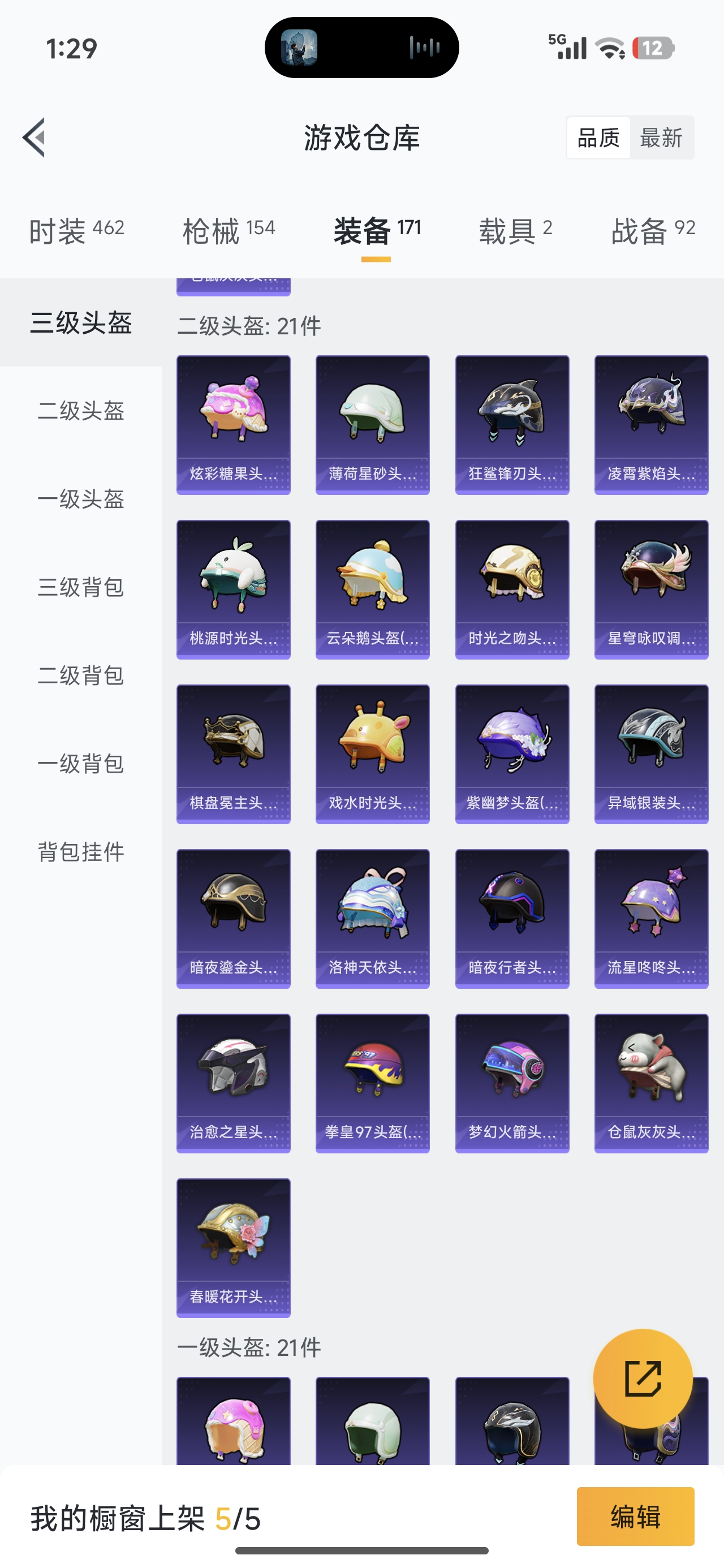Tap the orange share floating button

[x=643, y=1379]
